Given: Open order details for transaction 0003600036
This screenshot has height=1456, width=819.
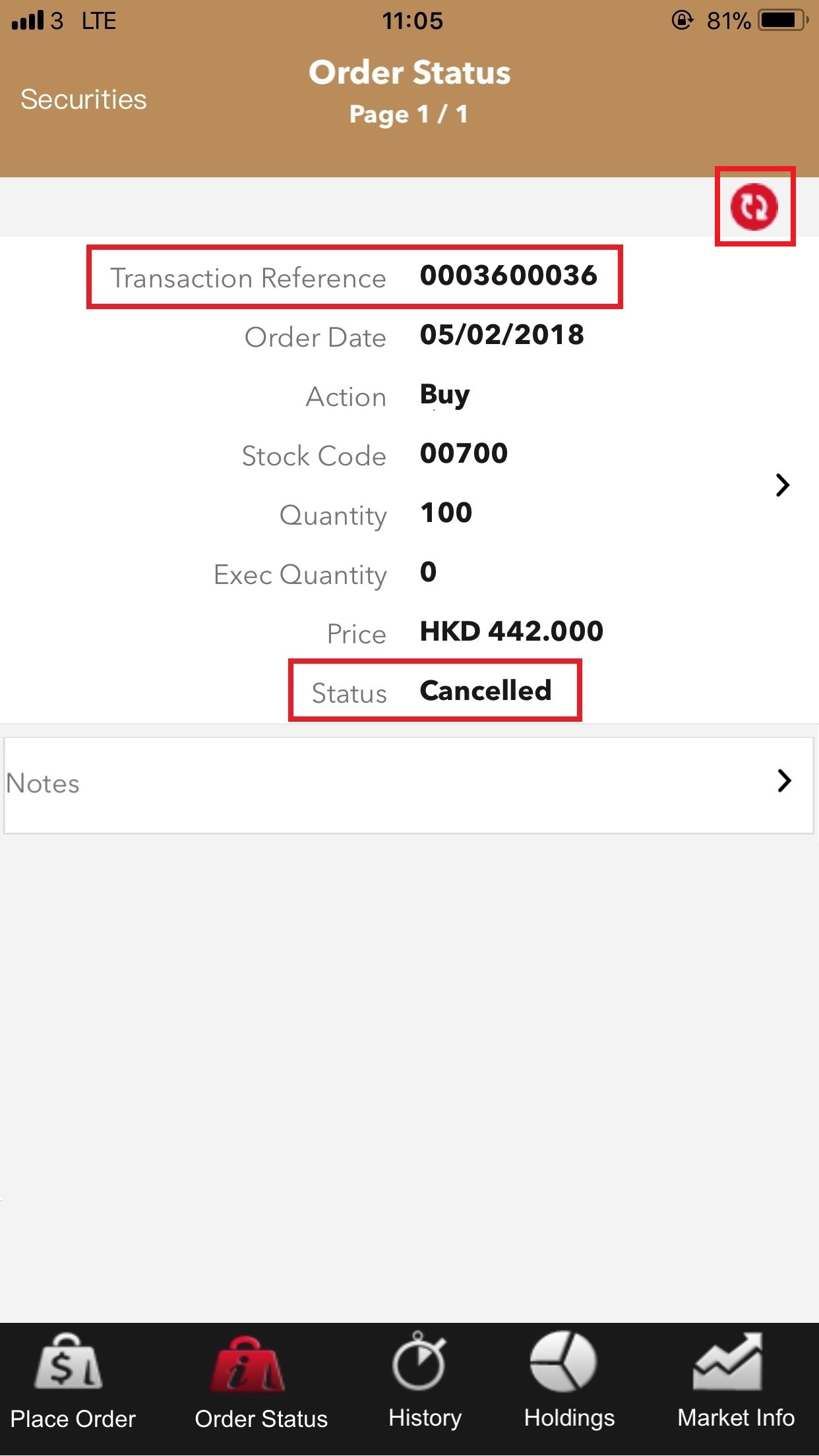Looking at the screenshot, I should pyautogui.click(x=782, y=485).
